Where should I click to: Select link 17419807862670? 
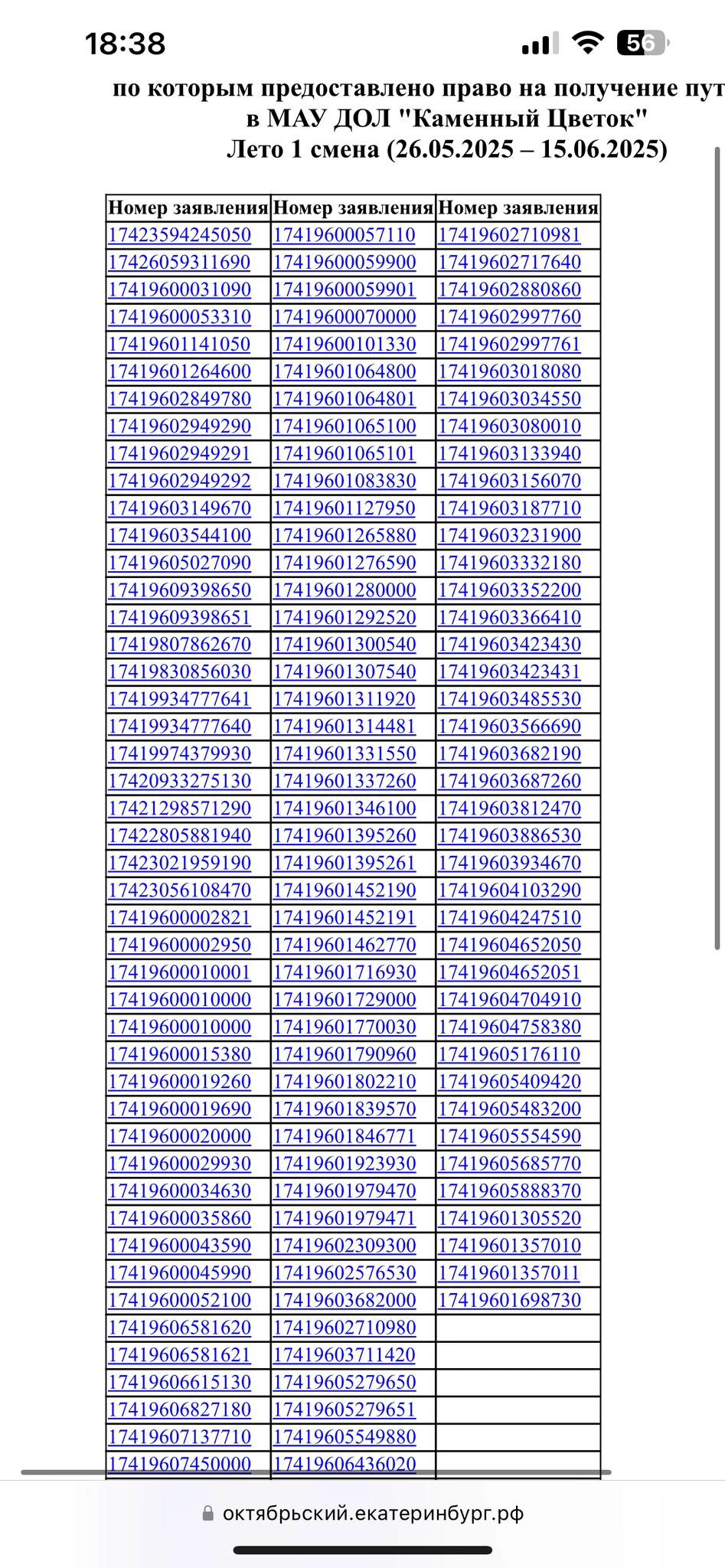tap(180, 645)
